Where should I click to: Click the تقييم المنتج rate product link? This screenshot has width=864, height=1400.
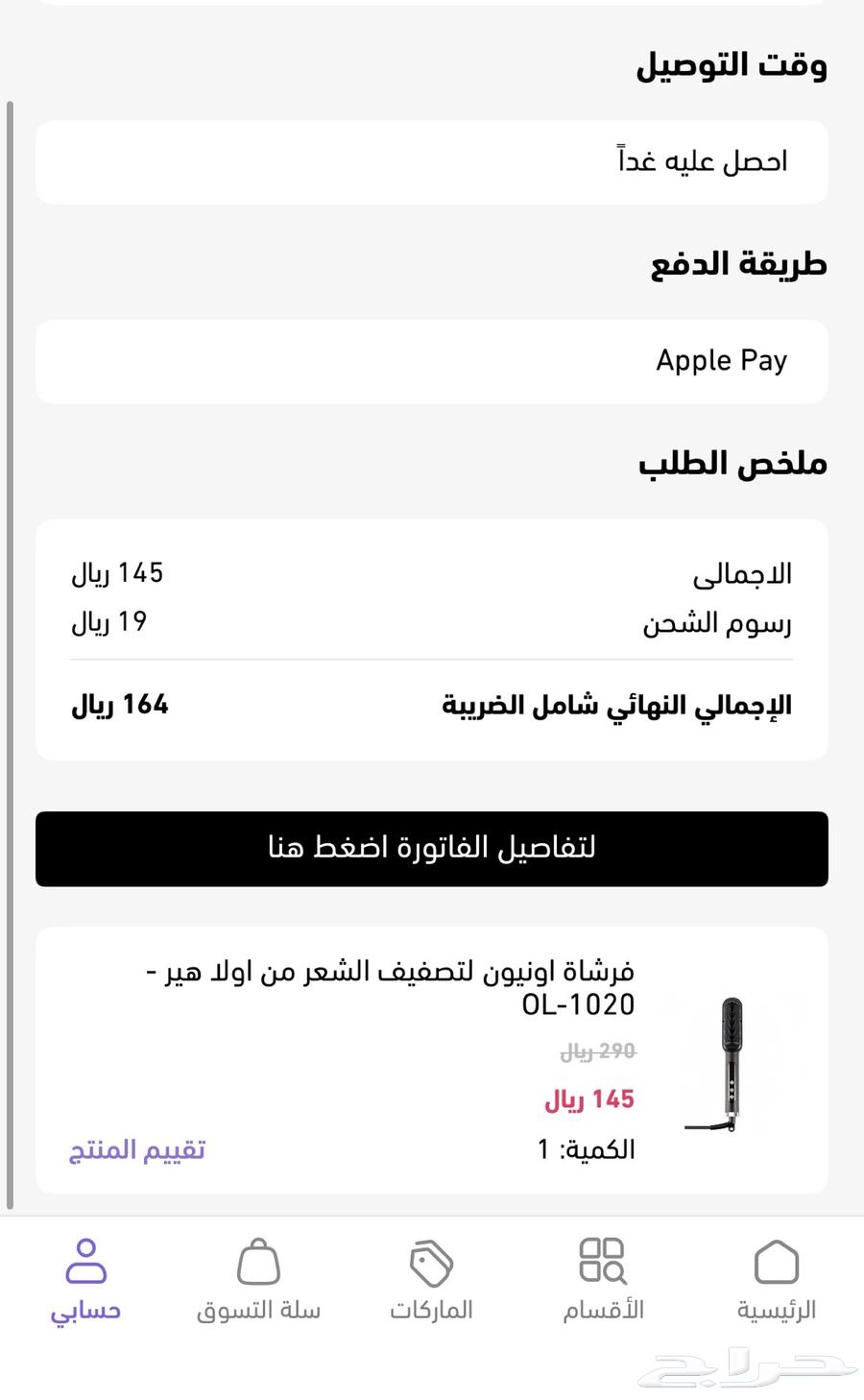point(136,1149)
